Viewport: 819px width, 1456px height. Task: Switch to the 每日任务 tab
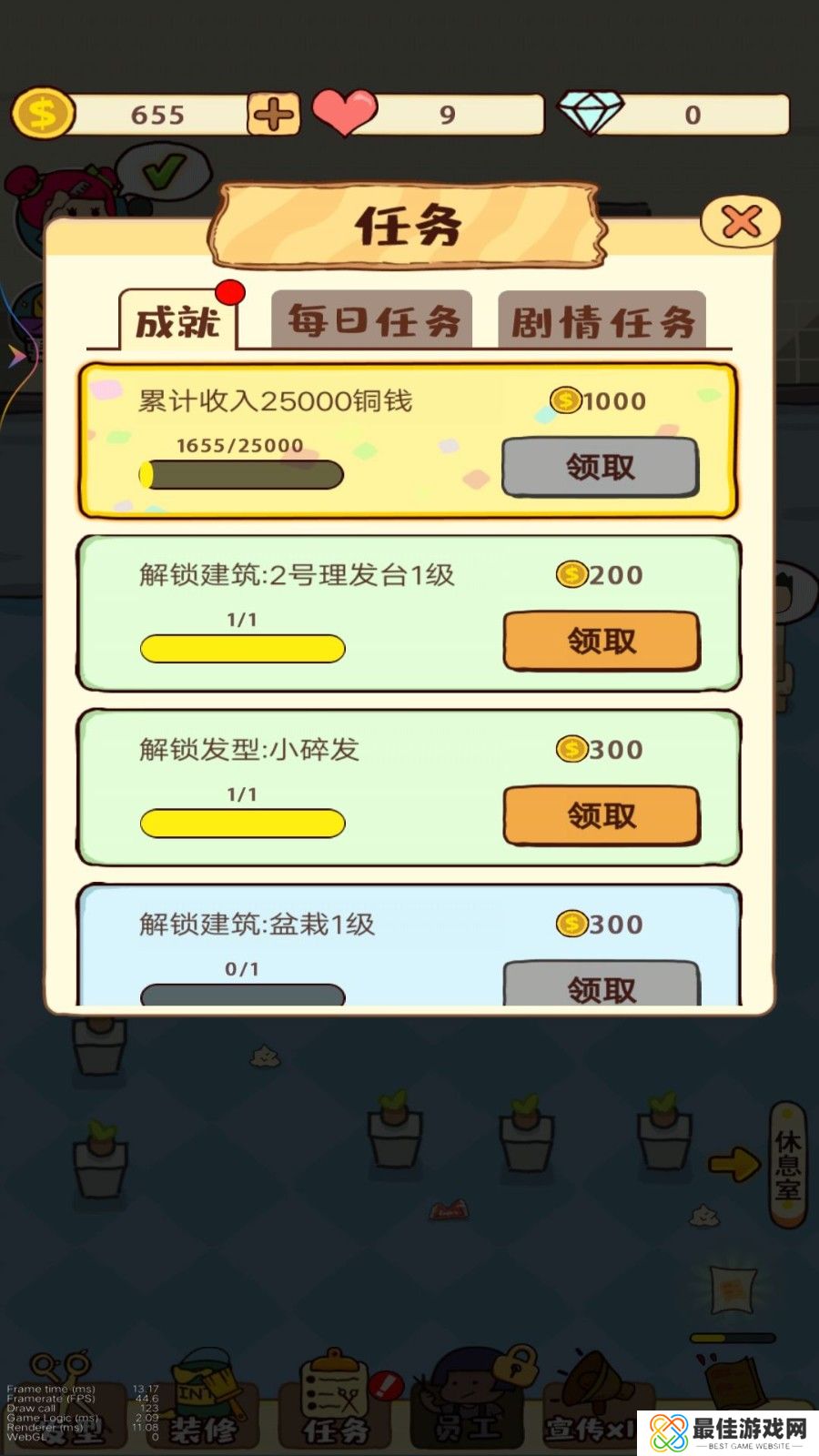(x=372, y=320)
